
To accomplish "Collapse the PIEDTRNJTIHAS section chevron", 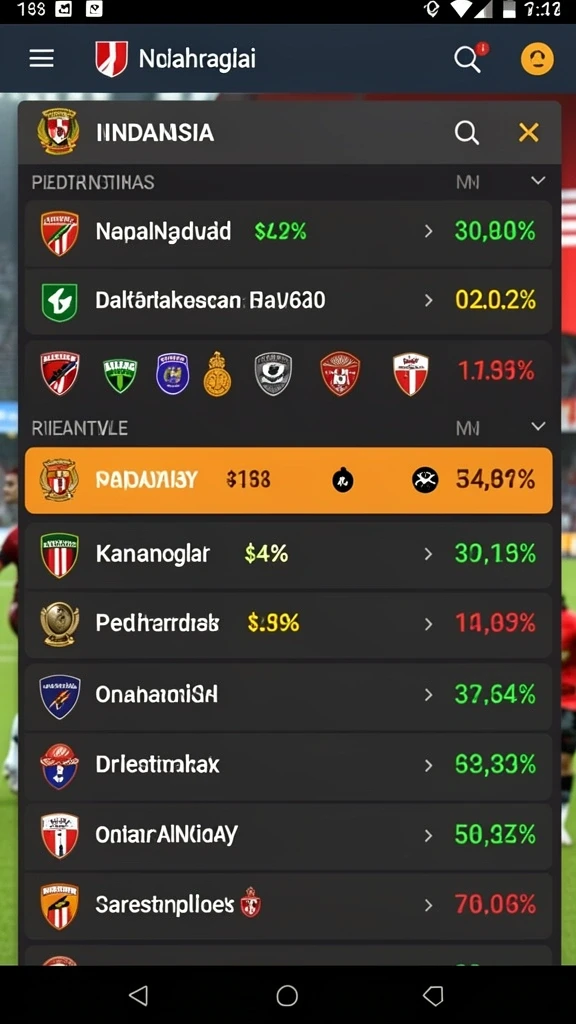I will coord(538,181).
